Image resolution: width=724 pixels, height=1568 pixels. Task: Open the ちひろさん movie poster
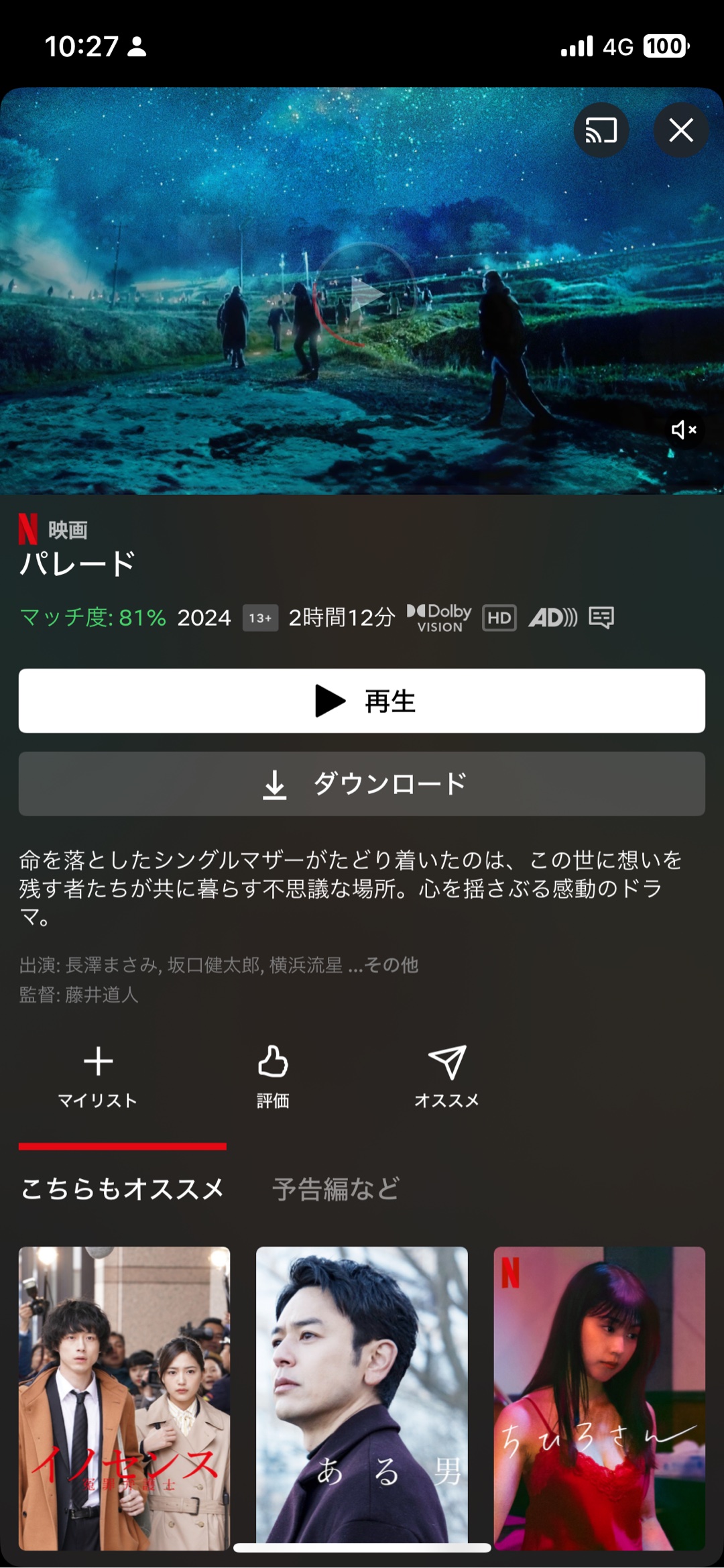[x=599, y=1398]
